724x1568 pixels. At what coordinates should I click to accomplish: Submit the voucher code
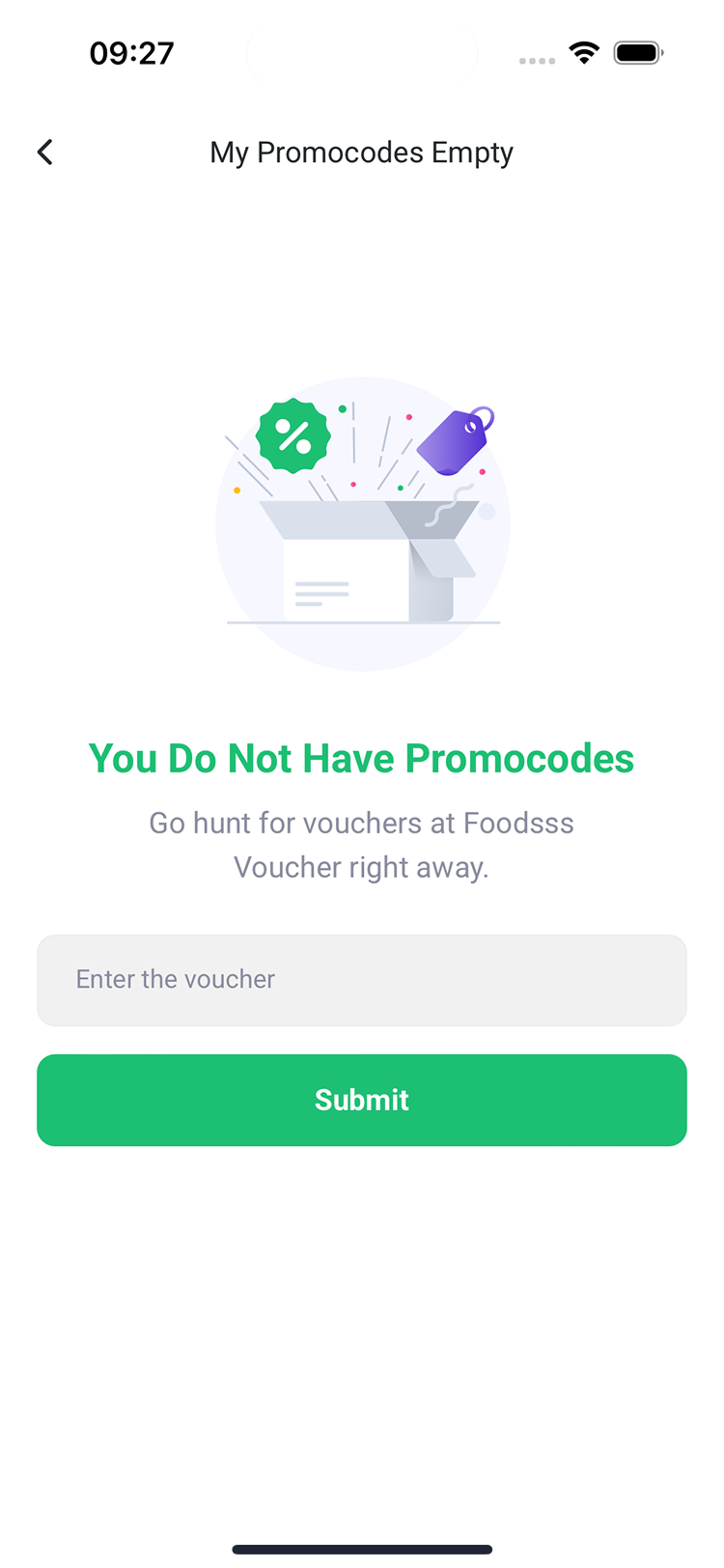tap(361, 1100)
